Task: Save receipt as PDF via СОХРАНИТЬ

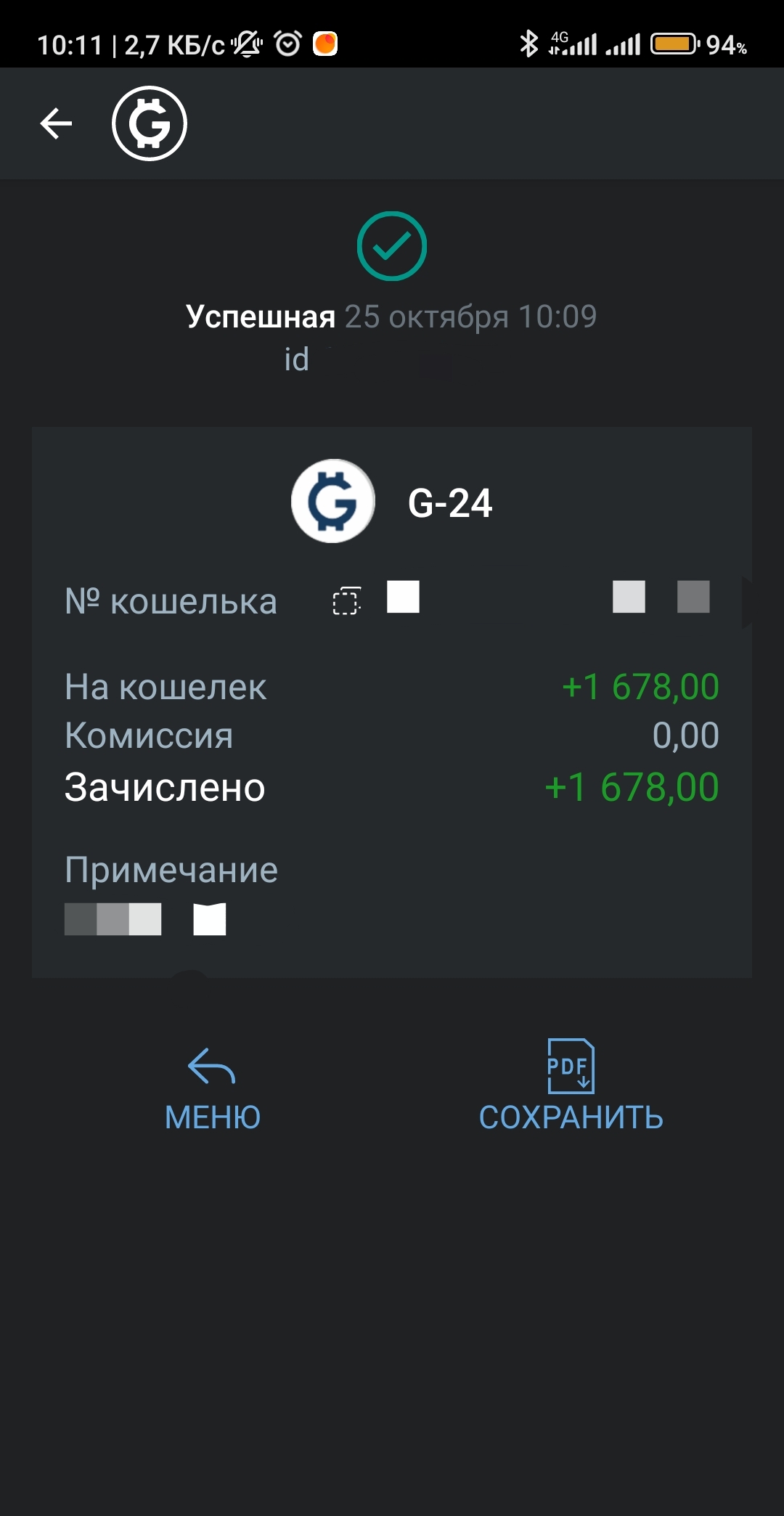Action: (571, 1087)
